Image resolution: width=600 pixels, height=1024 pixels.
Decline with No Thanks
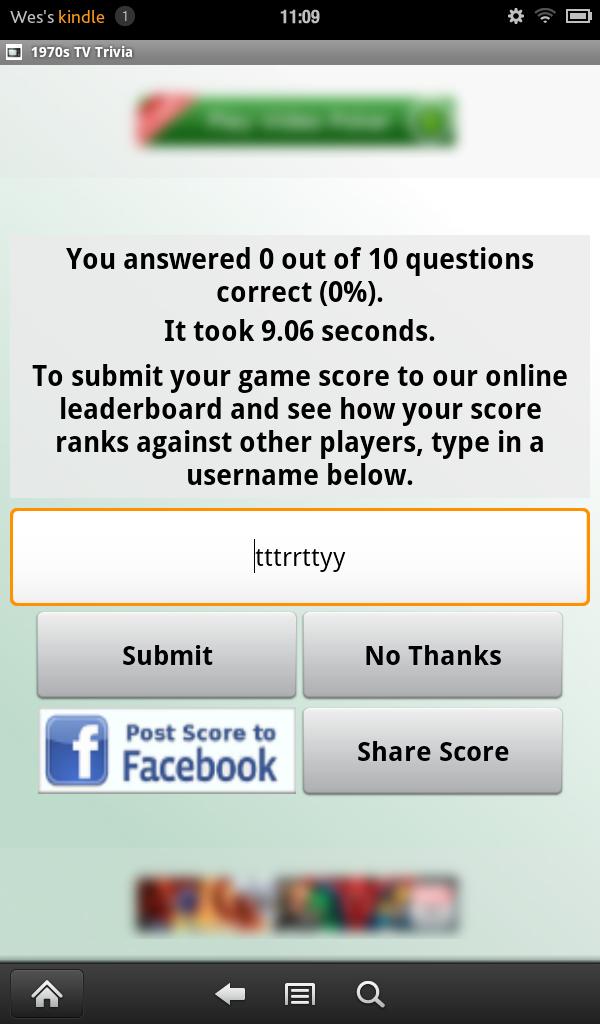(x=432, y=655)
